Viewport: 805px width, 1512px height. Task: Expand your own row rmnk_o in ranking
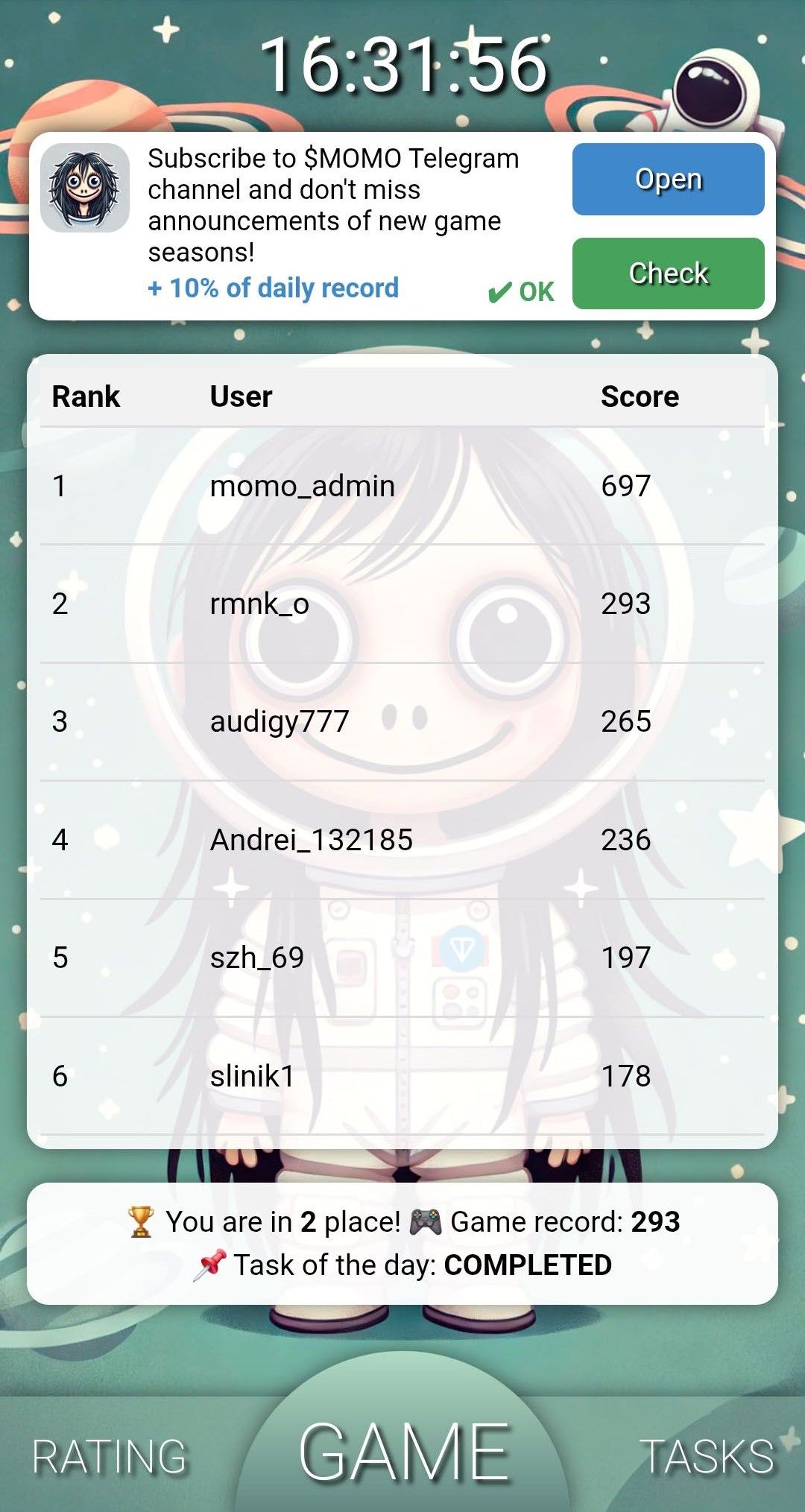click(x=402, y=604)
